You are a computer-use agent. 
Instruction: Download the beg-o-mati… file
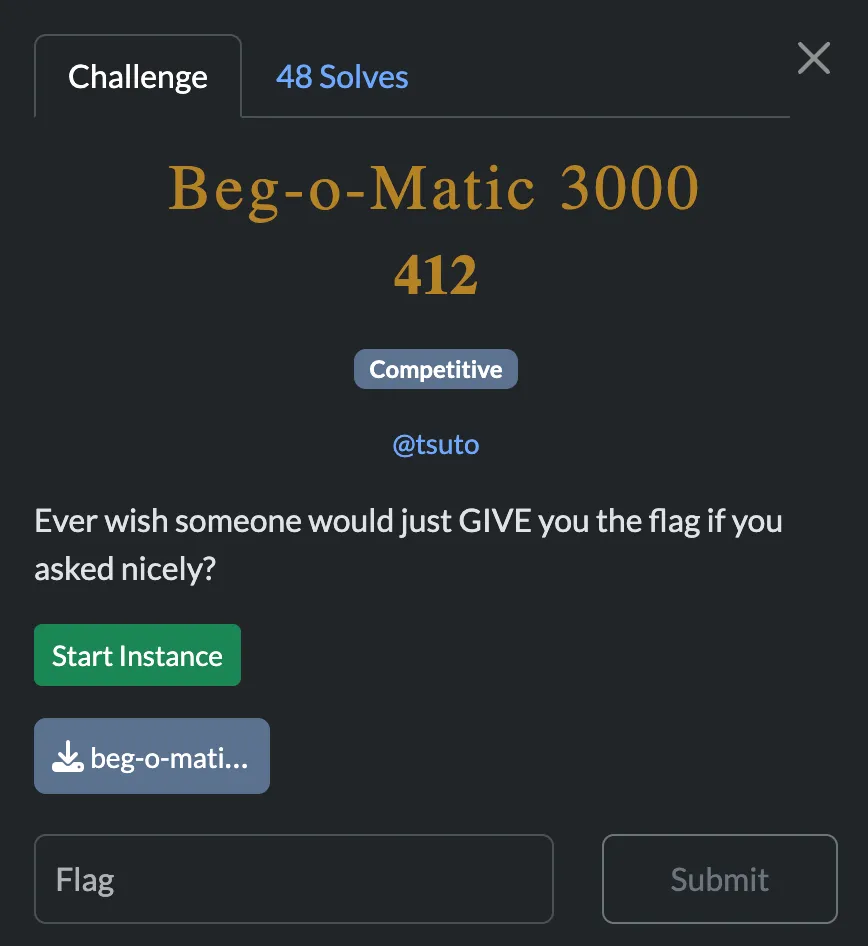(x=152, y=757)
